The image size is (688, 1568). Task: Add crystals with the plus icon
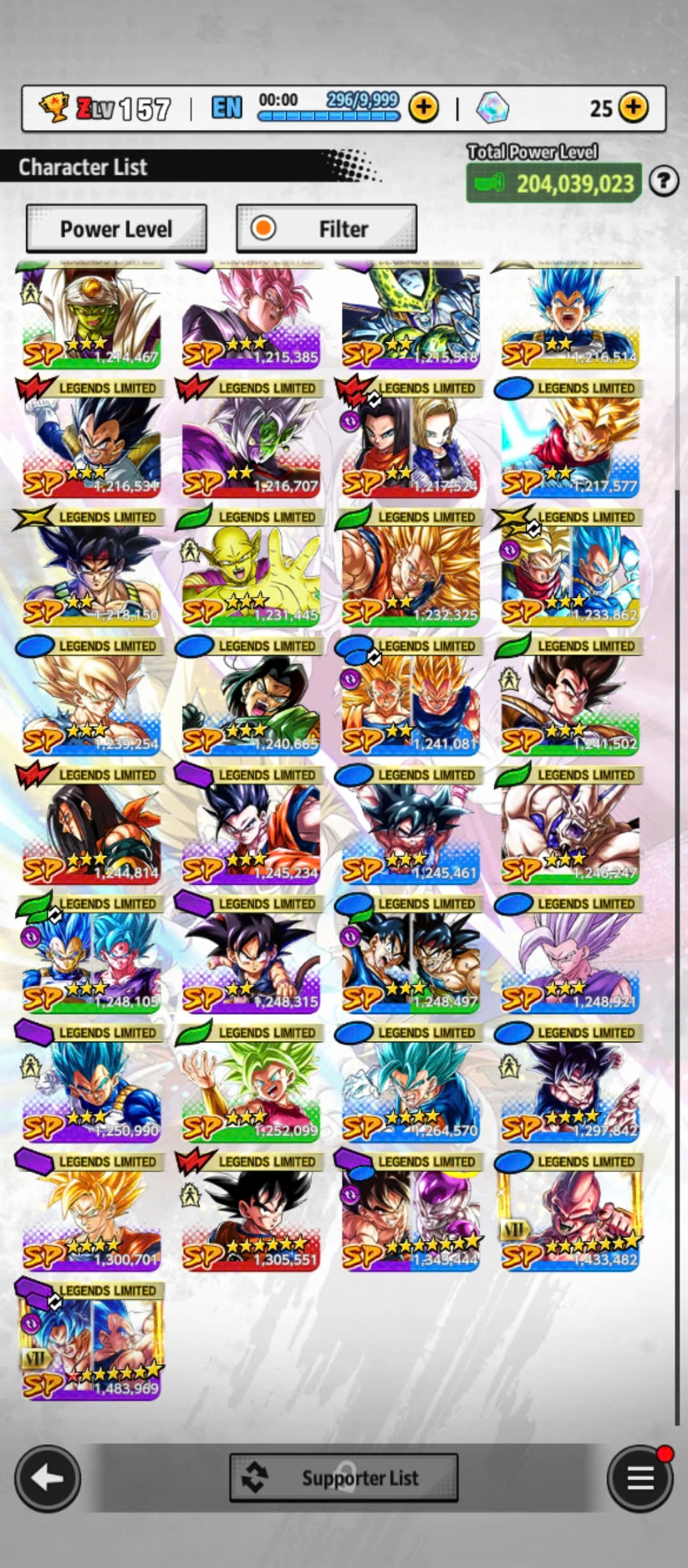pos(633,108)
